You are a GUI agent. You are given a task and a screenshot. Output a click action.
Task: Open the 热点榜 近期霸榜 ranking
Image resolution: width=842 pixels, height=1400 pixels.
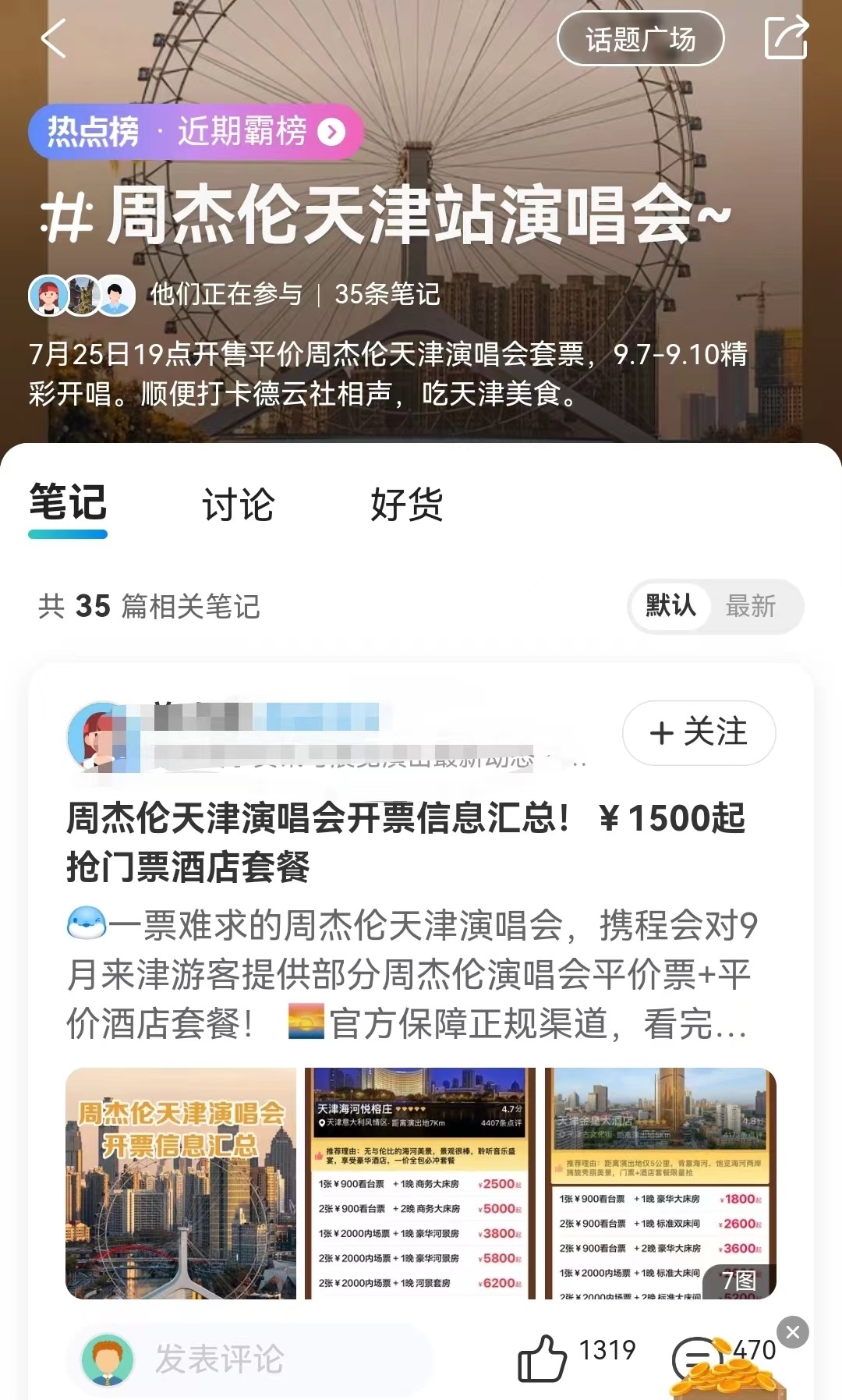(196, 131)
